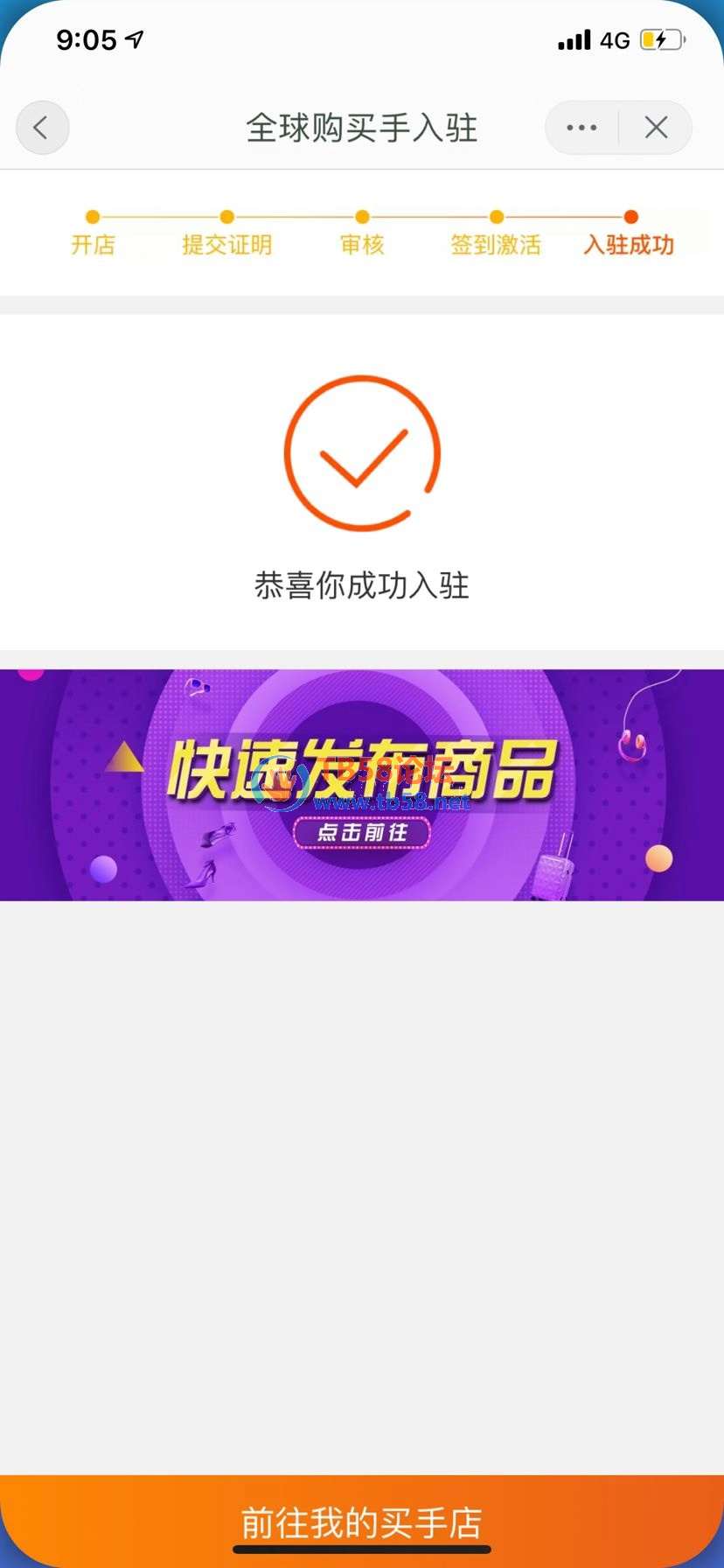Open the 快速发布商品 banner

click(362, 785)
